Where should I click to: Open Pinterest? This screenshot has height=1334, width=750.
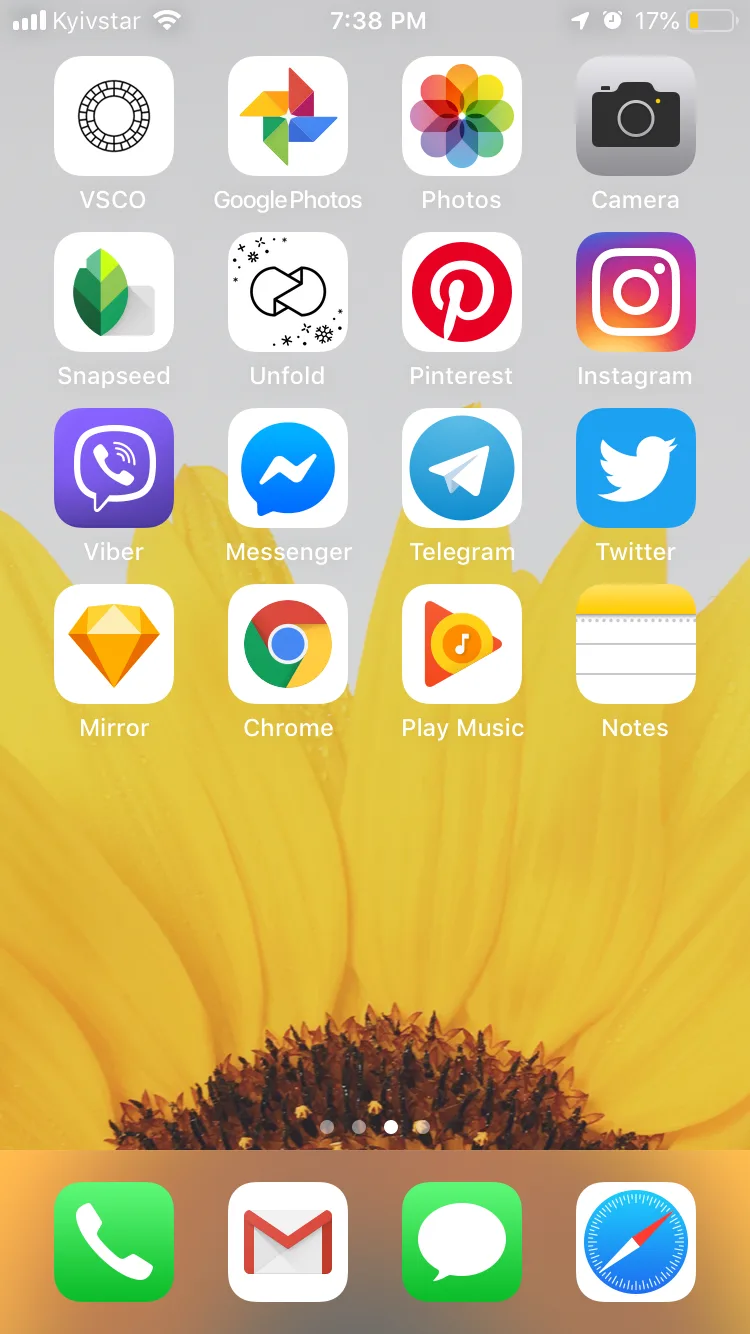462,292
